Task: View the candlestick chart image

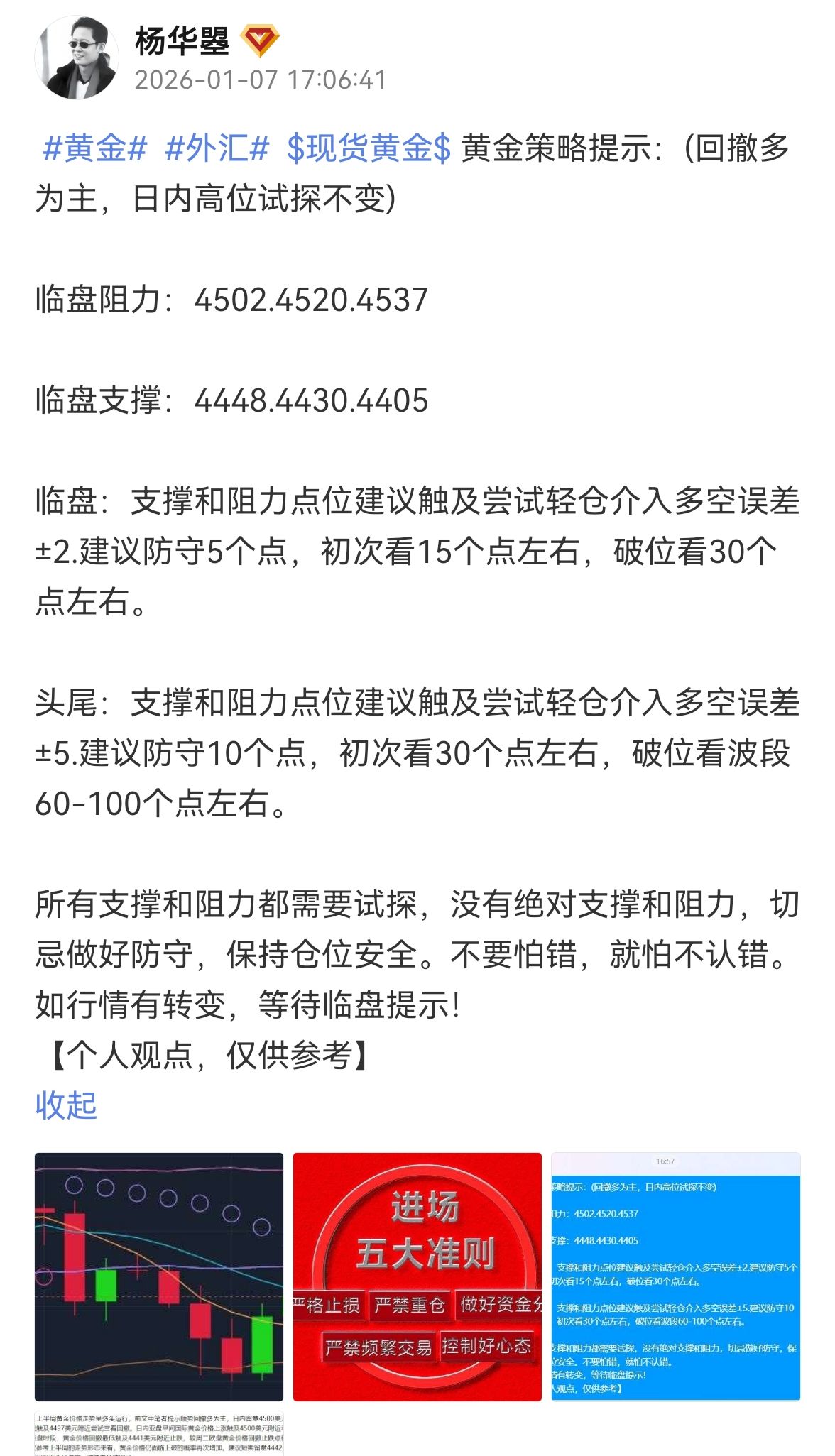Action: tap(159, 1276)
